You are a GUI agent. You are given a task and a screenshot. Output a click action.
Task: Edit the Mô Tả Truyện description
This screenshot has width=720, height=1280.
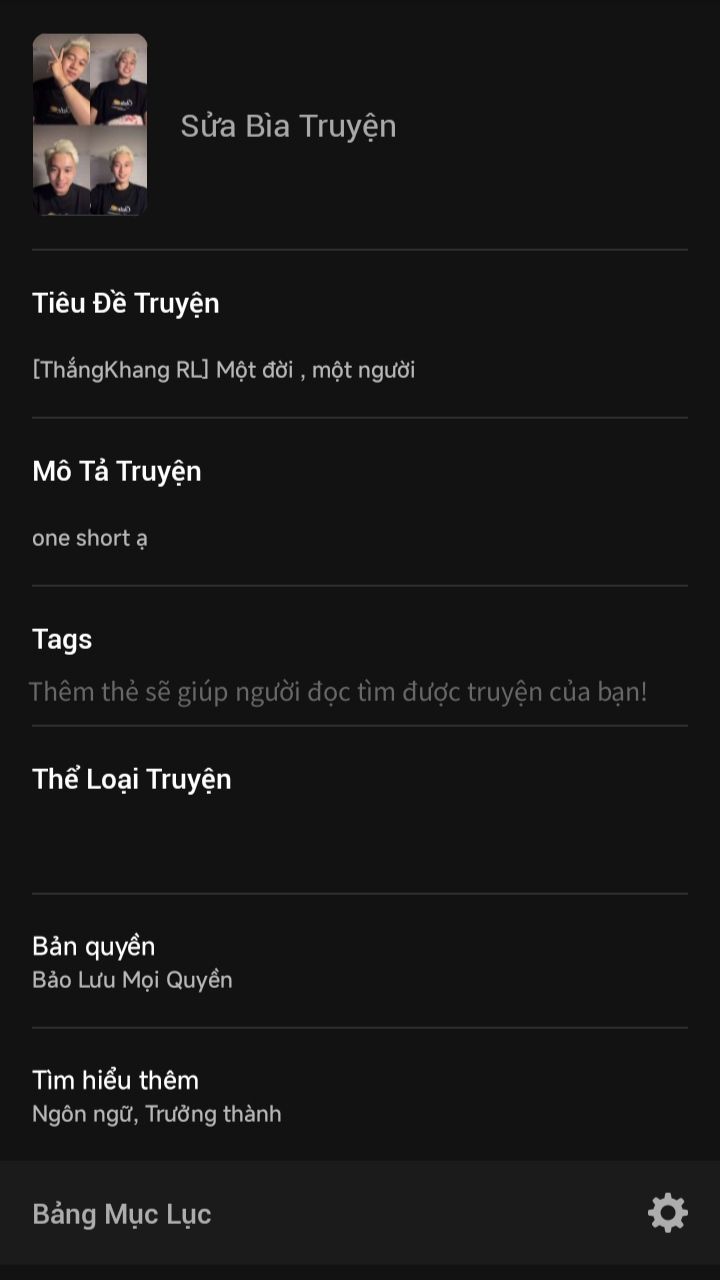click(90, 538)
